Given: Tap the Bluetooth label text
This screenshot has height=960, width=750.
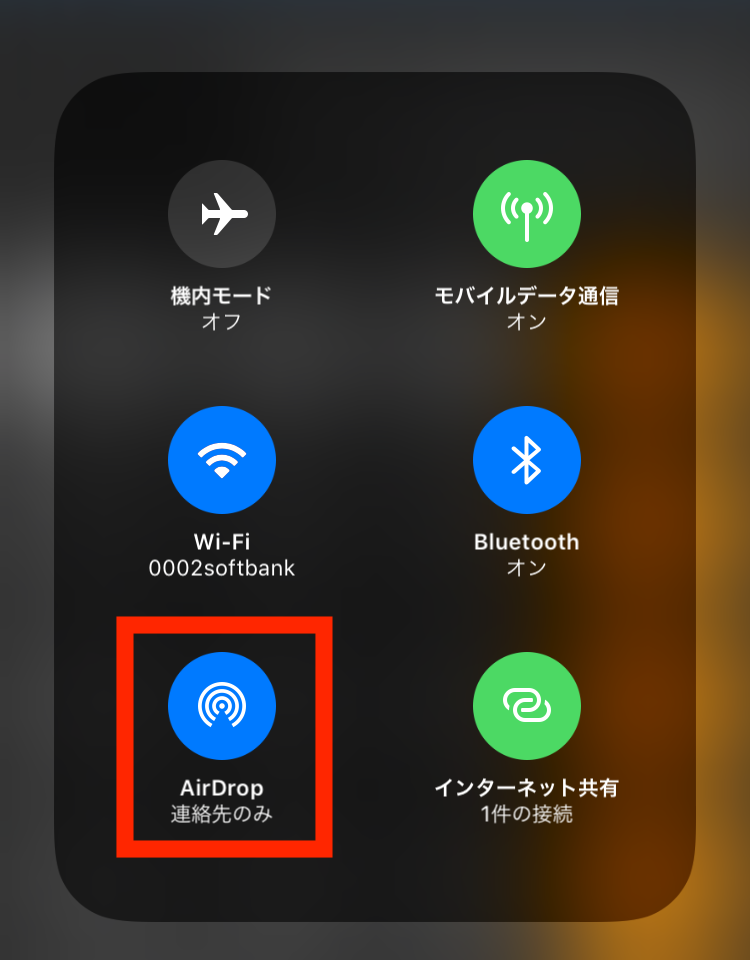Looking at the screenshot, I should tap(527, 542).
